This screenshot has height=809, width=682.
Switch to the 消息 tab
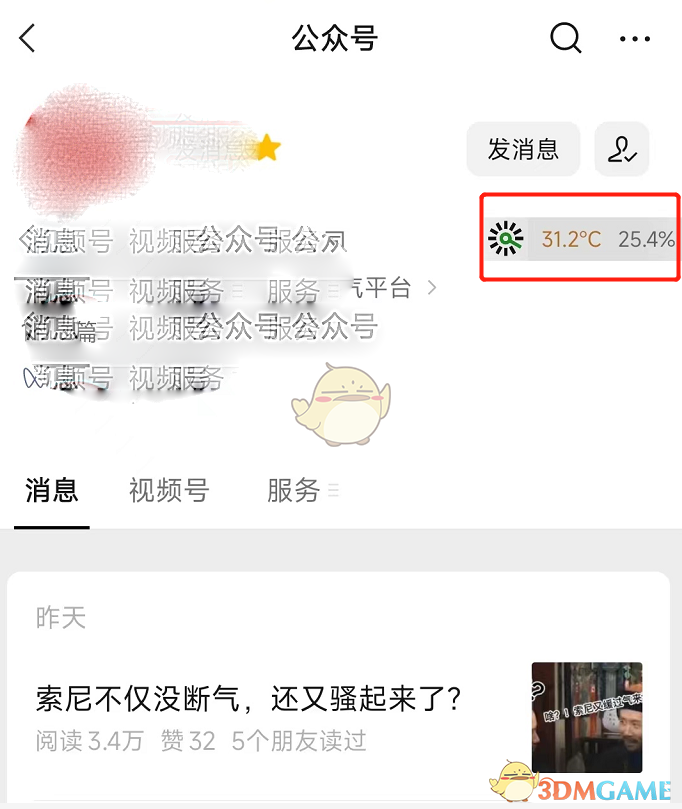tap(52, 490)
